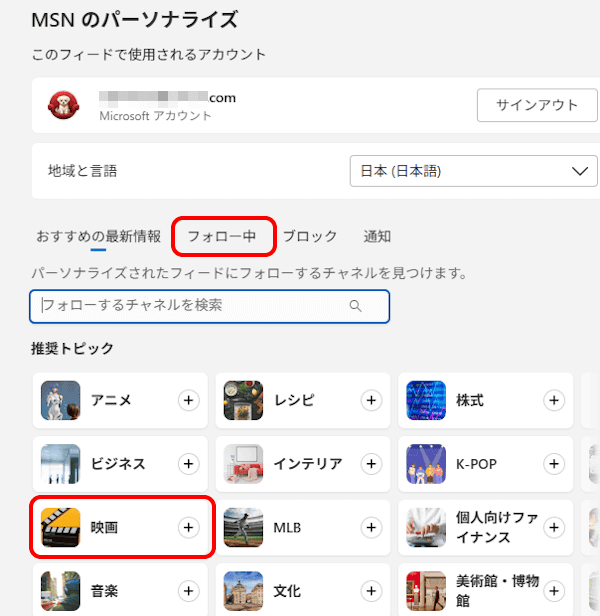This screenshot has width=600, height=616.
Task: Add the レシピ topic to follows
Action: 371,400
